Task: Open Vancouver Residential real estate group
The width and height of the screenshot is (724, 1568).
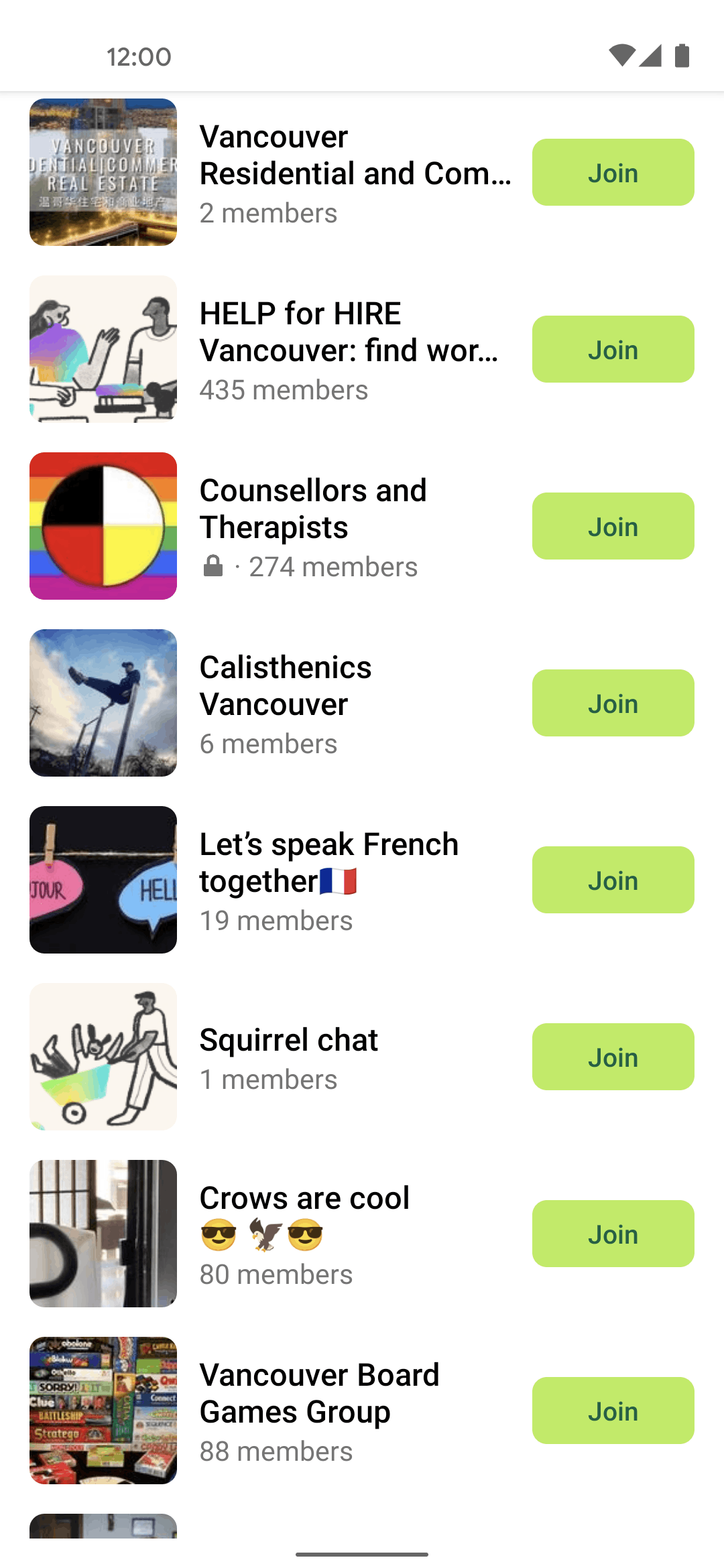Action: (355, 155)
